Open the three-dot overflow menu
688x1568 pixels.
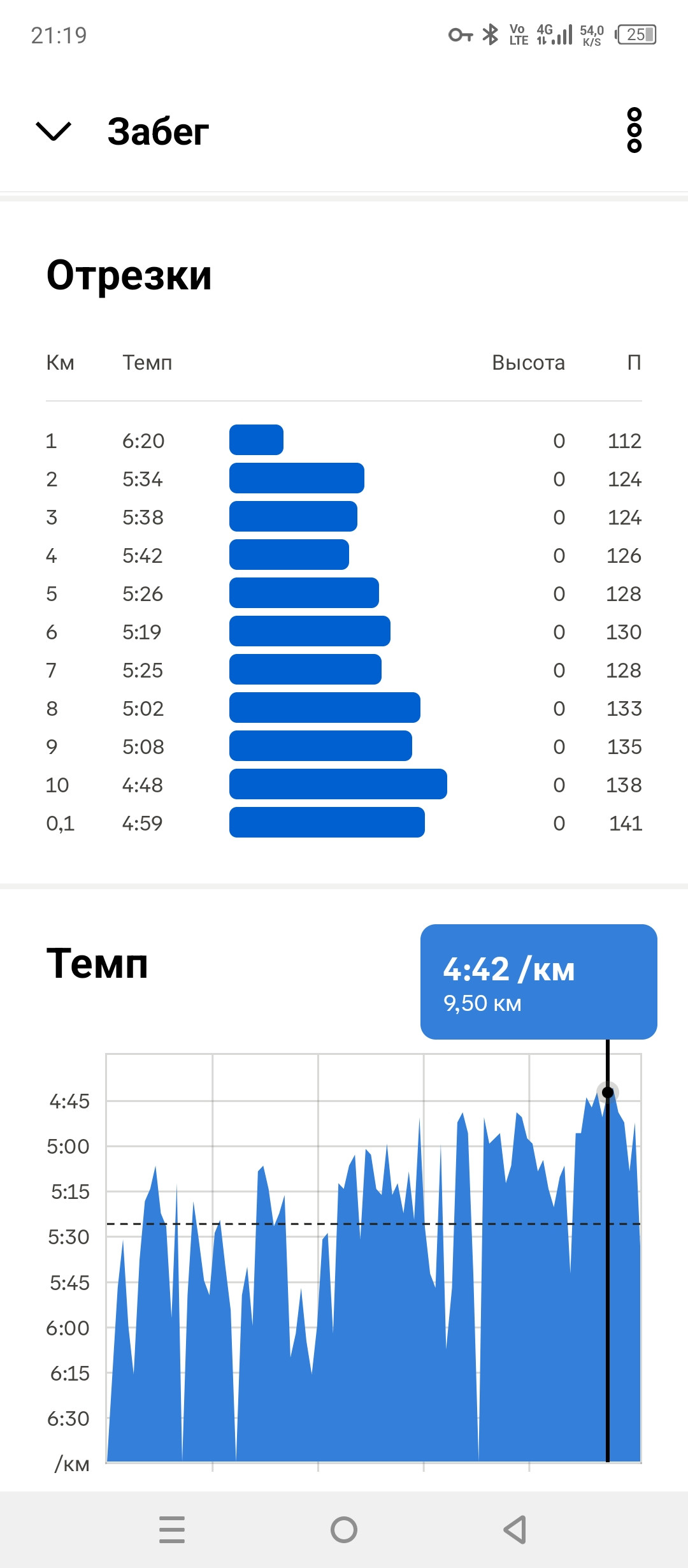(634, 131)
